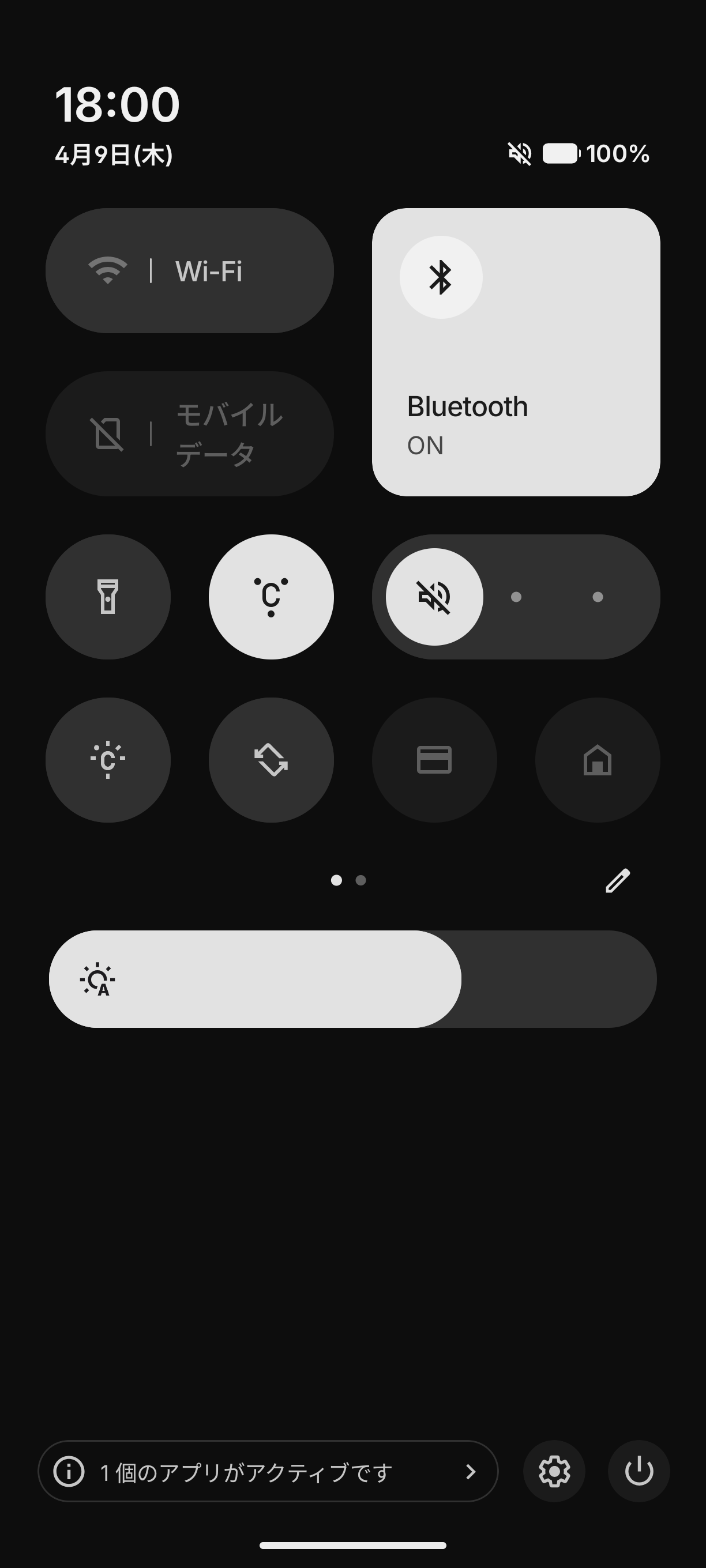Toggle the Glyph interface tile
The height and width of the screenshot is (1568, 706).
click(271, 597)
